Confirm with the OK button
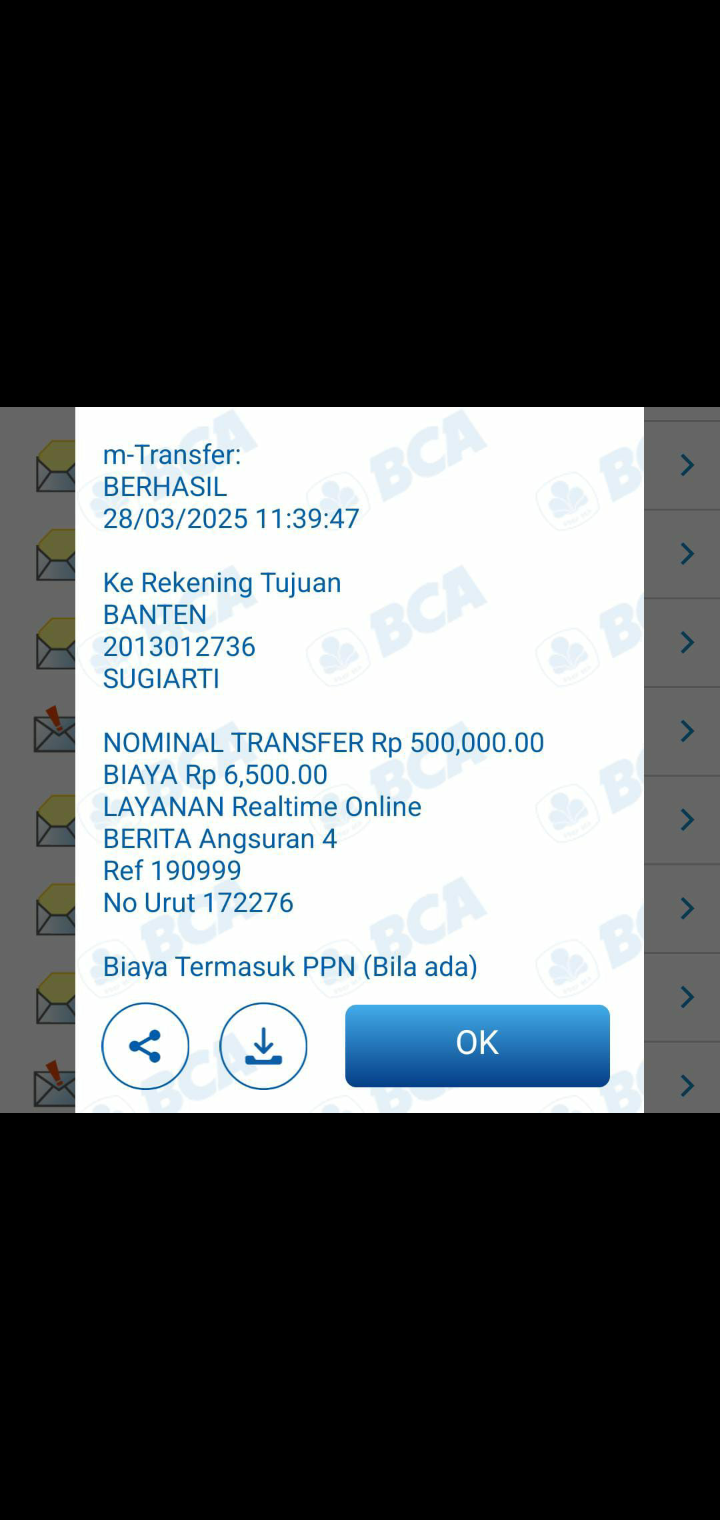This screenshot has width=720, height=1520. 477,1045
